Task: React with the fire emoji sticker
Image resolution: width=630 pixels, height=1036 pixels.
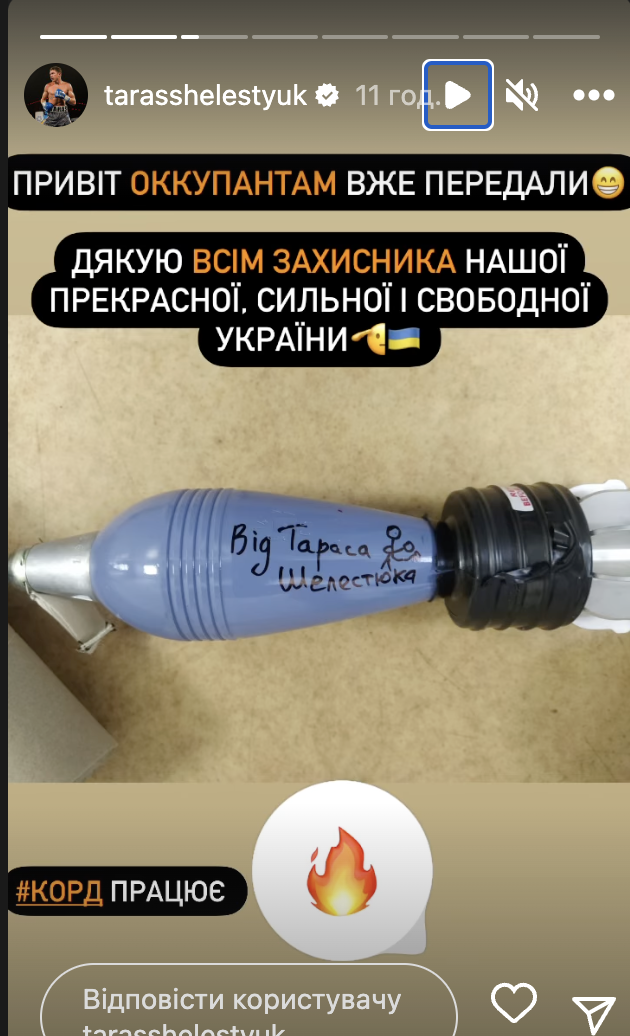Action: coord(342,867)
